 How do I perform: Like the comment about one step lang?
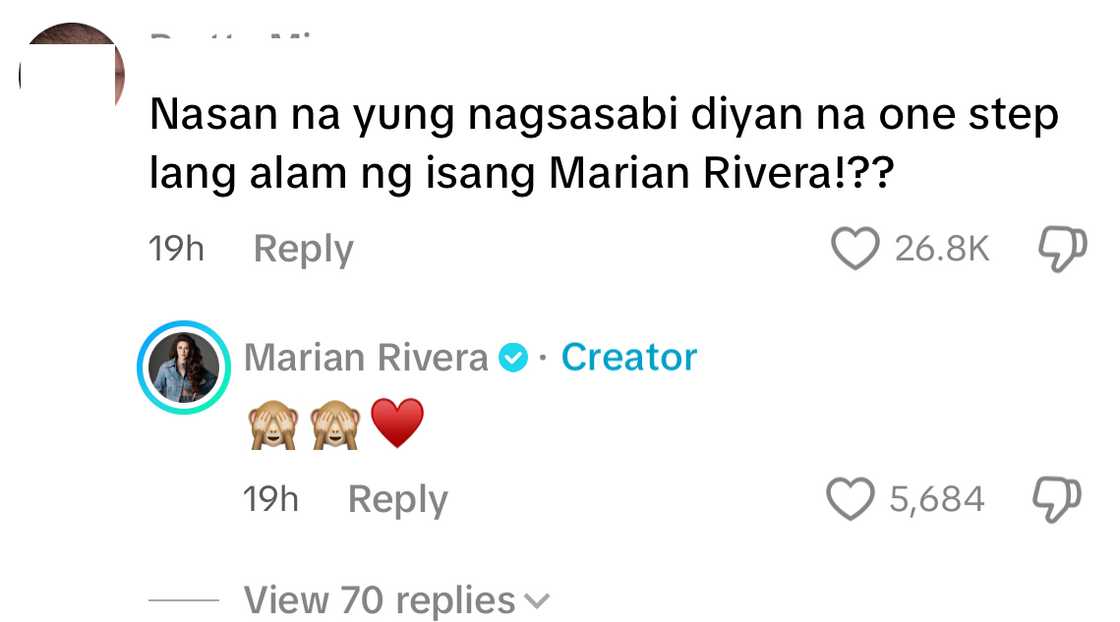click(x=856, y=249)
